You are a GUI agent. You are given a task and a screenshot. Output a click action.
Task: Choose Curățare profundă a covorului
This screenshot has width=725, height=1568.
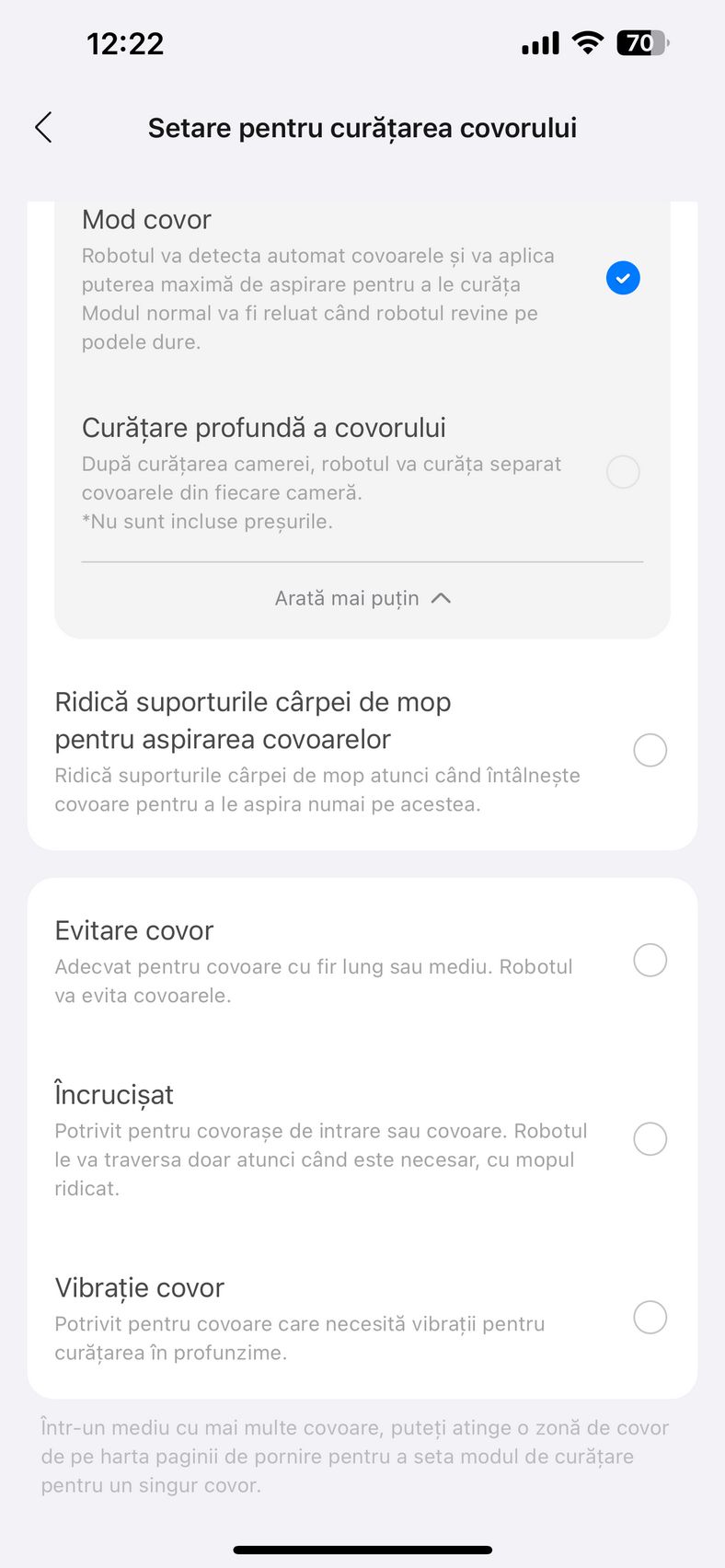pos(623,472)
